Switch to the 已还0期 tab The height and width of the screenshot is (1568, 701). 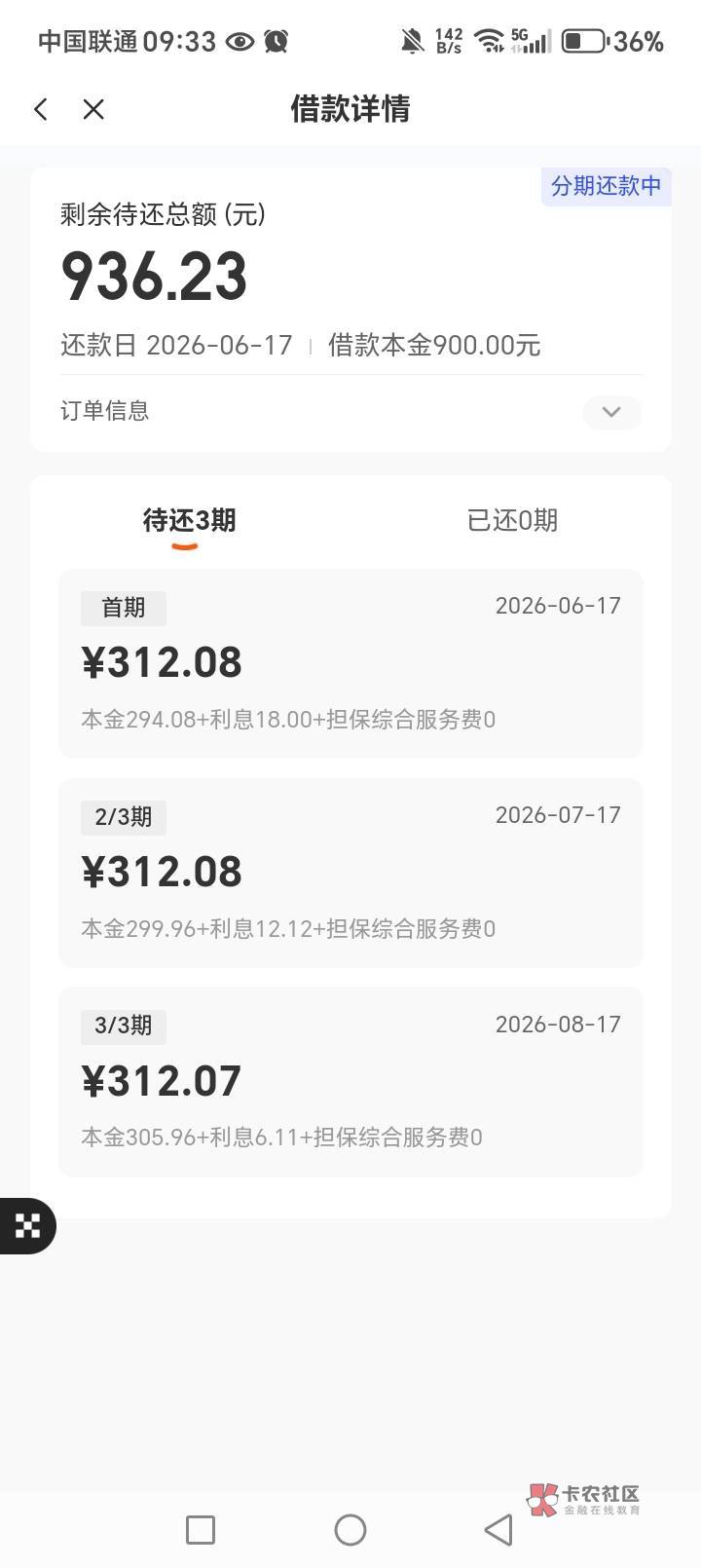512,520
